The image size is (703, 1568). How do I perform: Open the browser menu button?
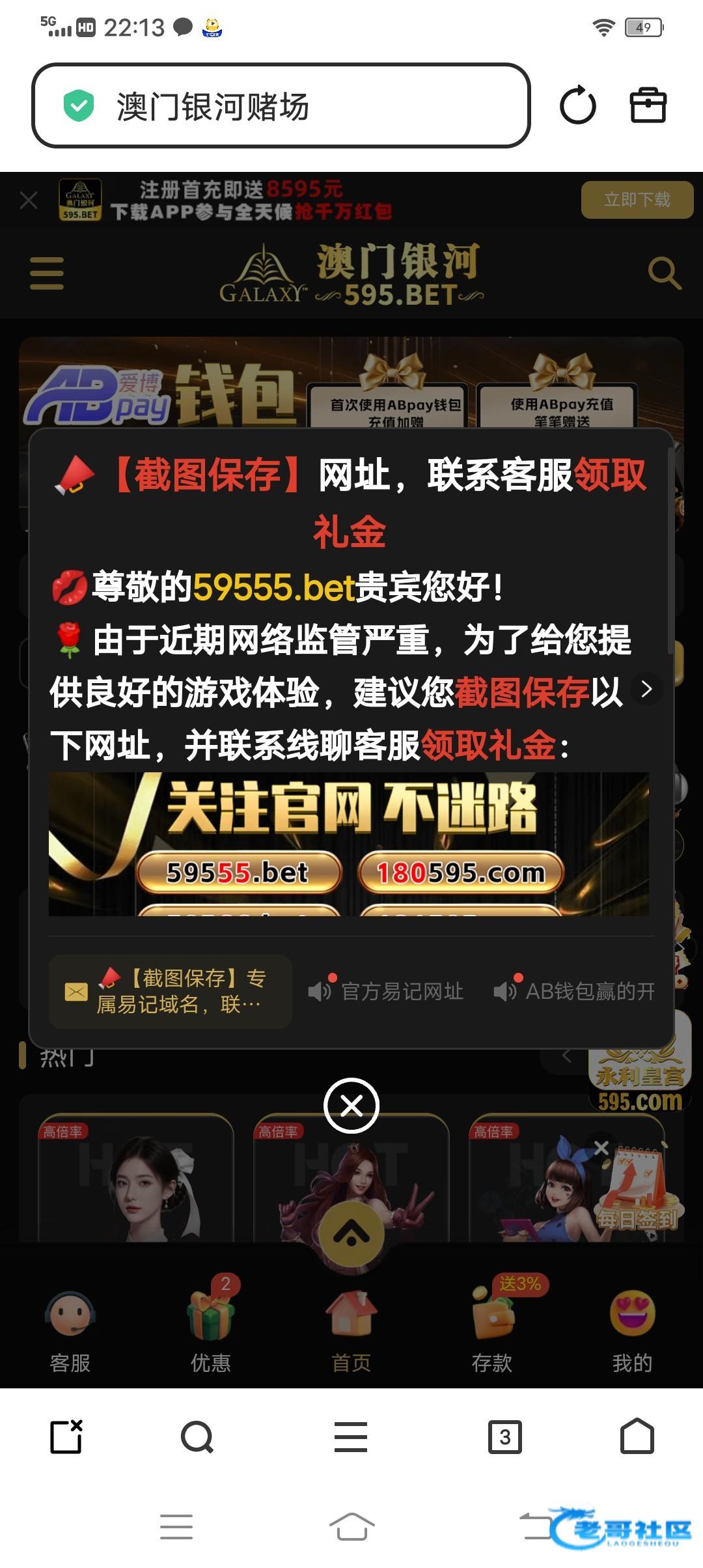[351, 1436]
